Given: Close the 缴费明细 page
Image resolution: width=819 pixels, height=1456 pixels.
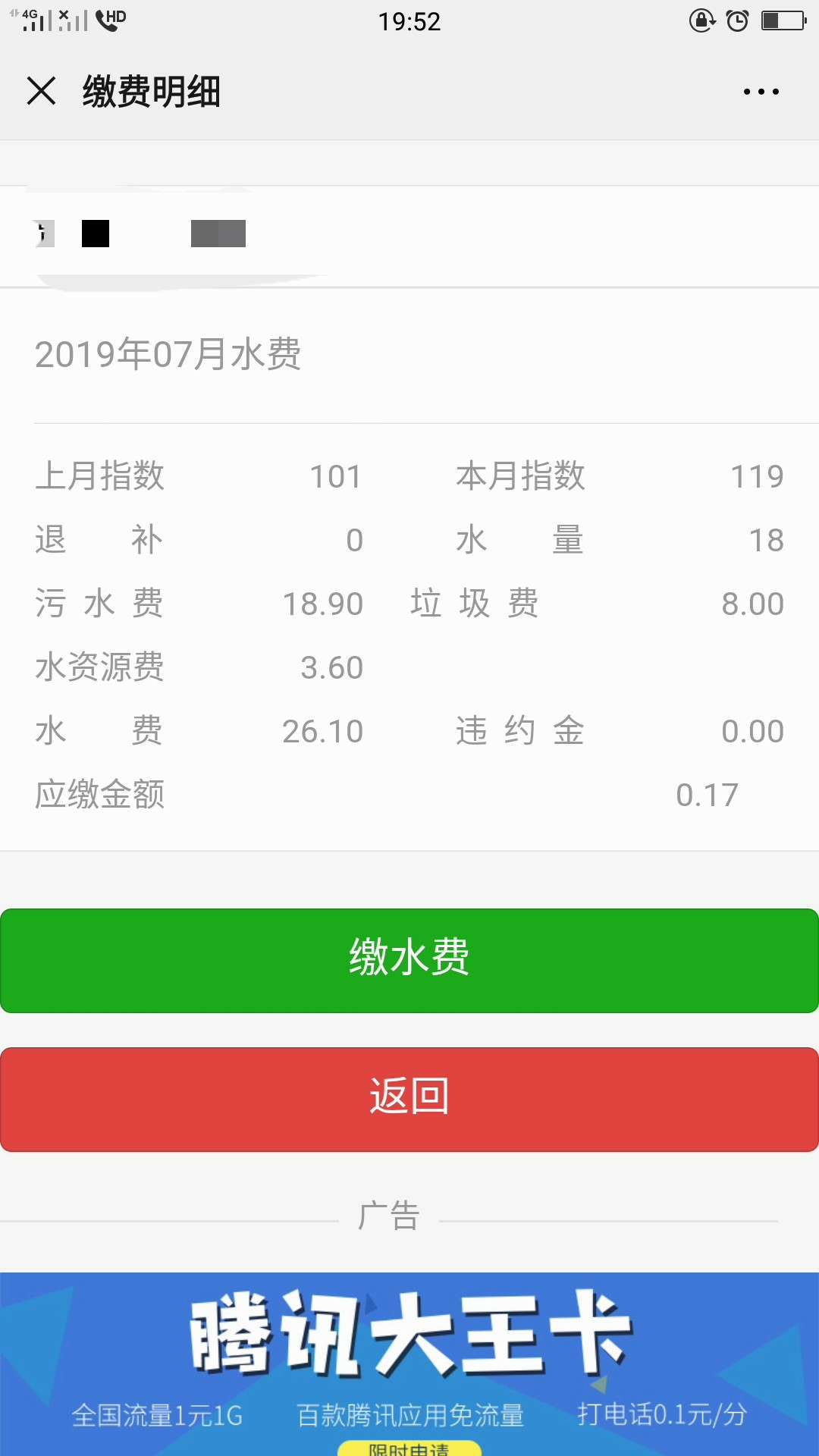Looking at the screenshot, I should pyautogui.click(x=42, y=91).
